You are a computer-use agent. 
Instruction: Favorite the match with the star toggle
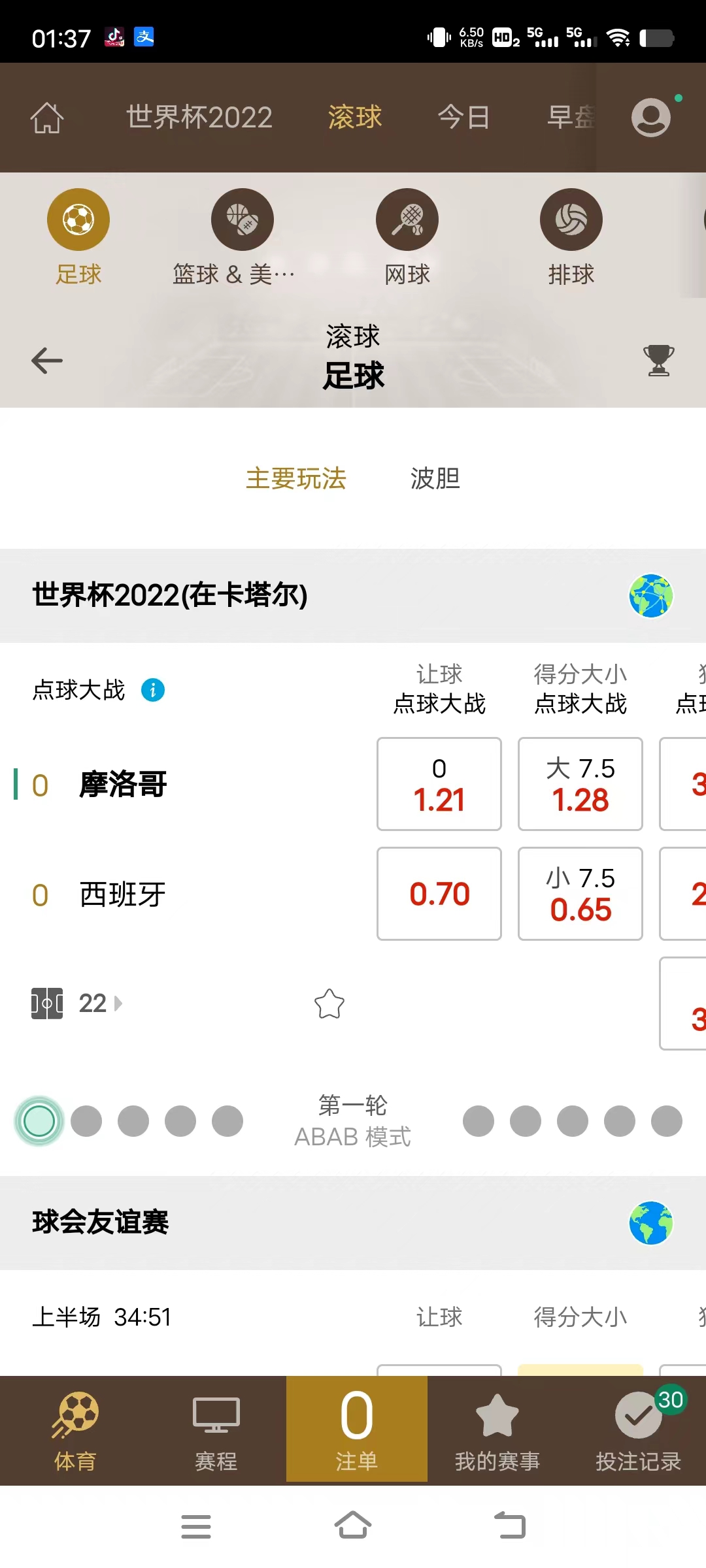click(x=329, y=1005)
